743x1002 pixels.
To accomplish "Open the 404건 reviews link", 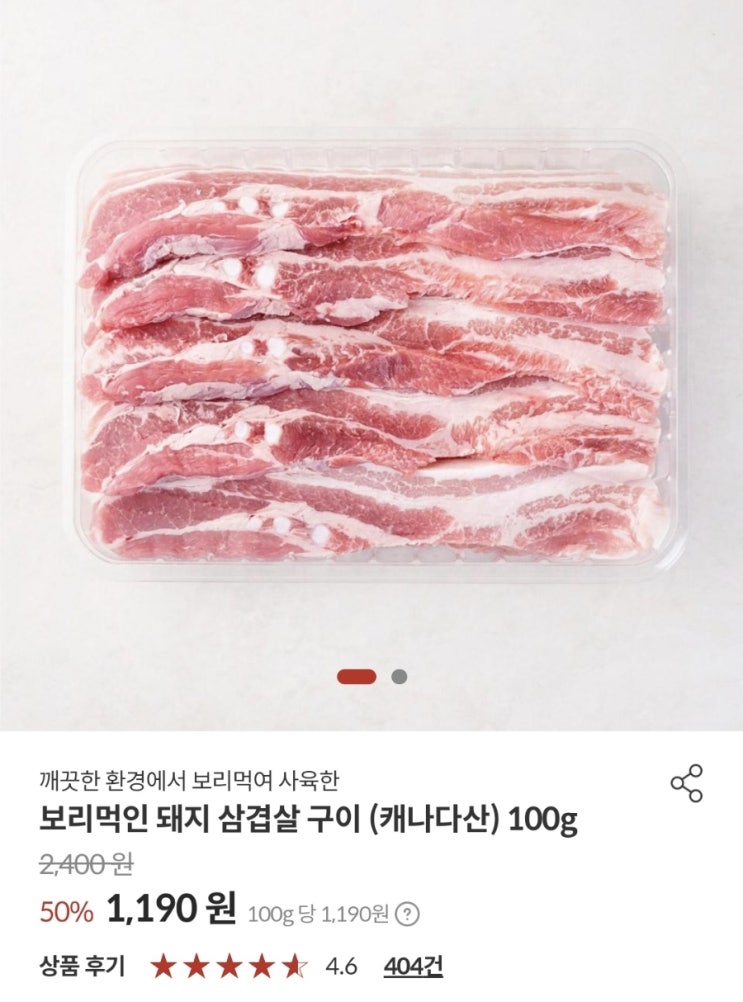I will (x=413, y=966).
